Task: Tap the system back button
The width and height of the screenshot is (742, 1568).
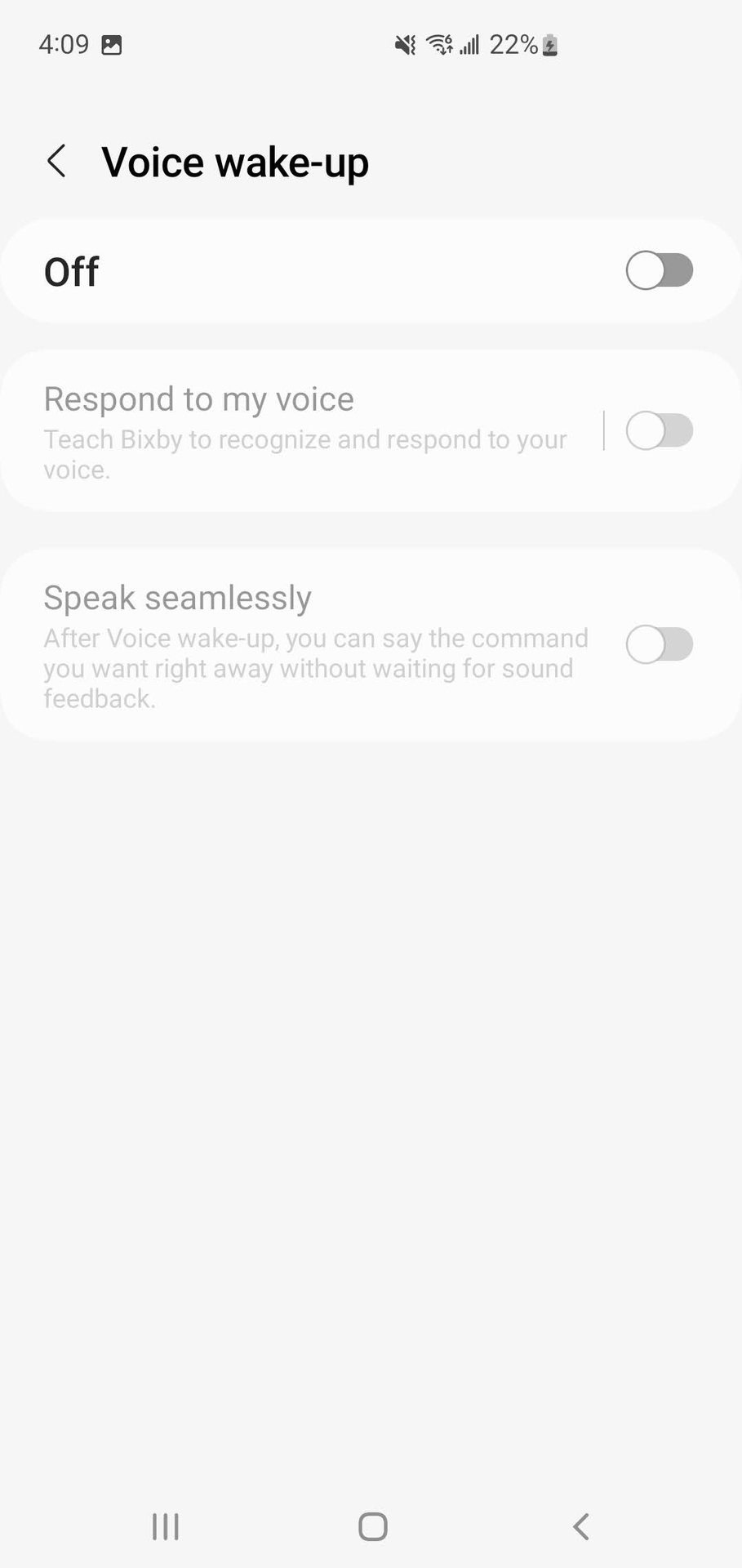Action: pyautogui.click(x=580, y=1526)
